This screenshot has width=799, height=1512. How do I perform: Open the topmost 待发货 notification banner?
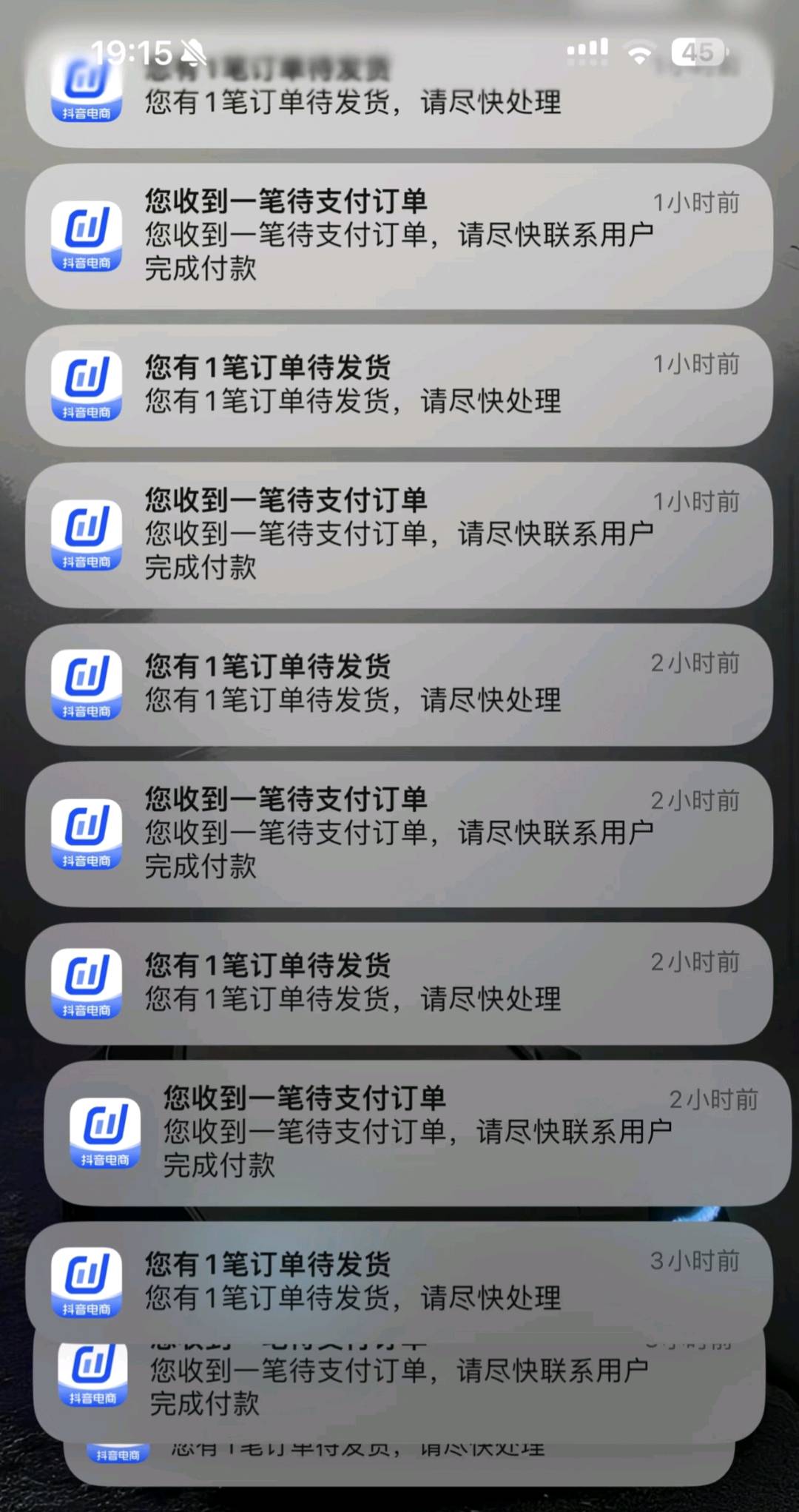click(399, 96)
